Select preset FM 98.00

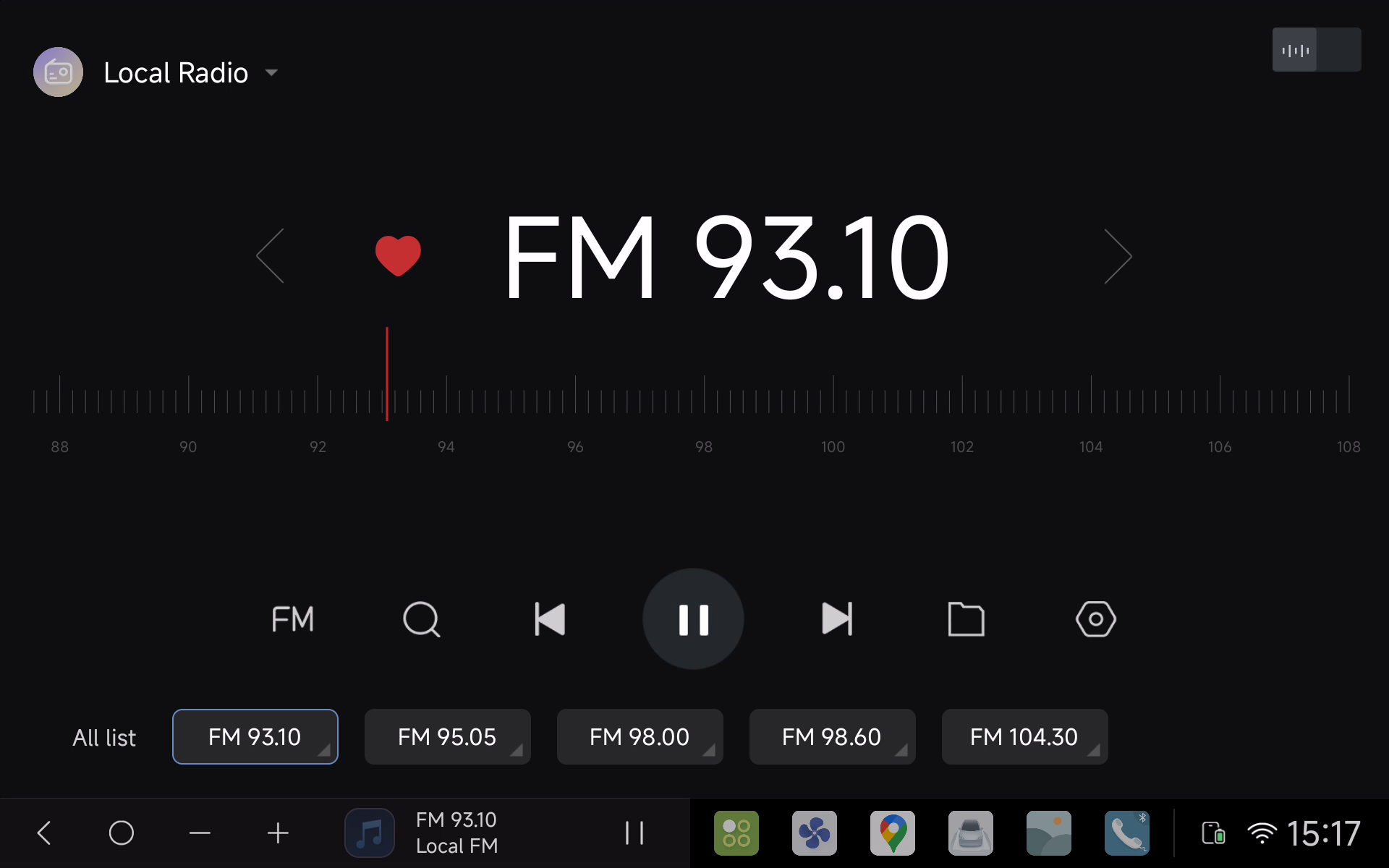coord(640,737)
